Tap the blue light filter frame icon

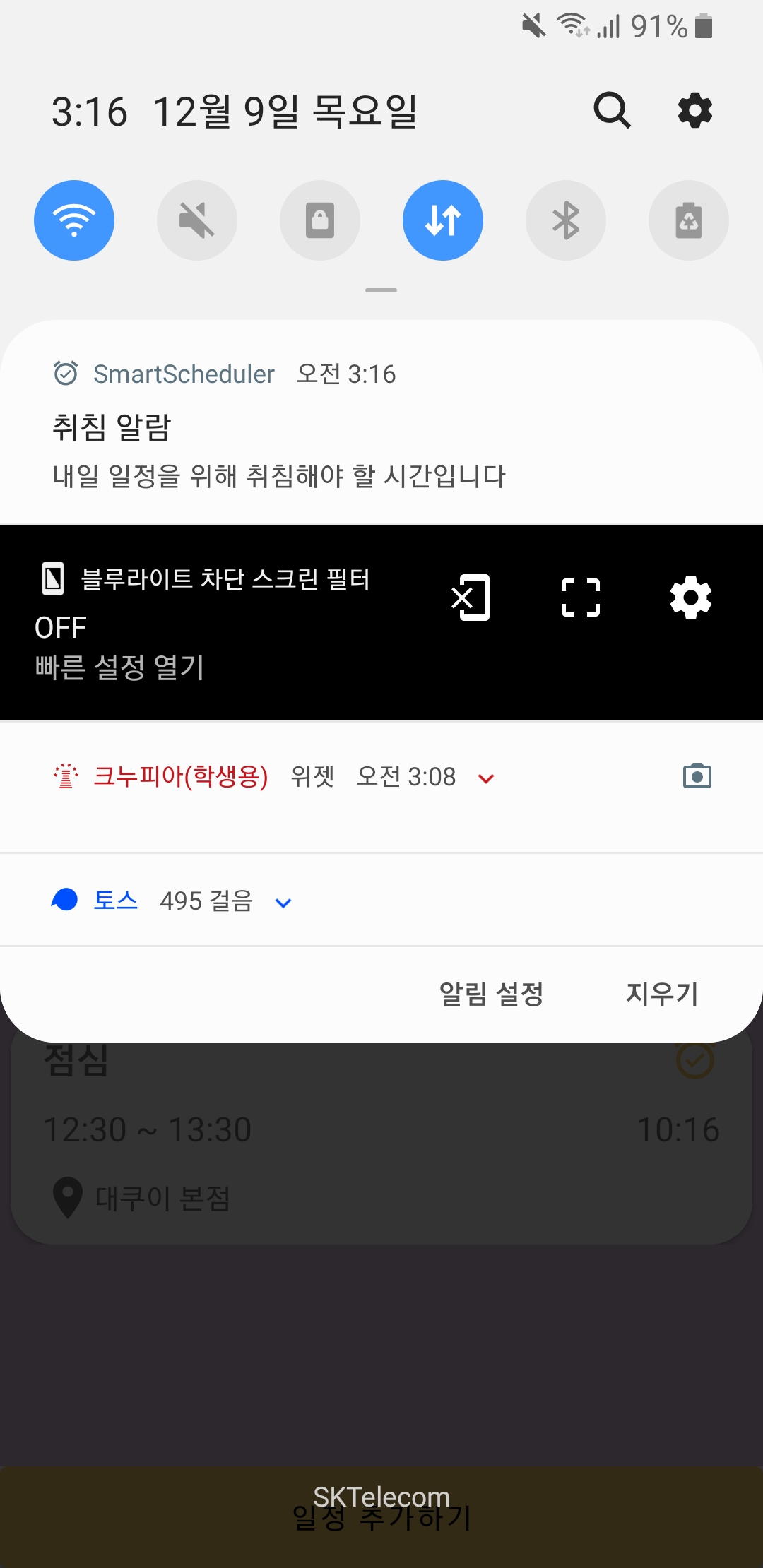click(581, 598)
